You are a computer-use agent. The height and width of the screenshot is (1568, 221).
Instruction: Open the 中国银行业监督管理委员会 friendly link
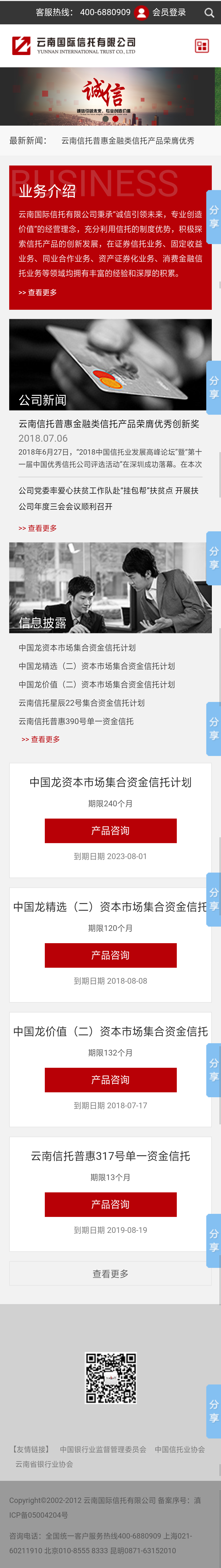coord(103,1449)
